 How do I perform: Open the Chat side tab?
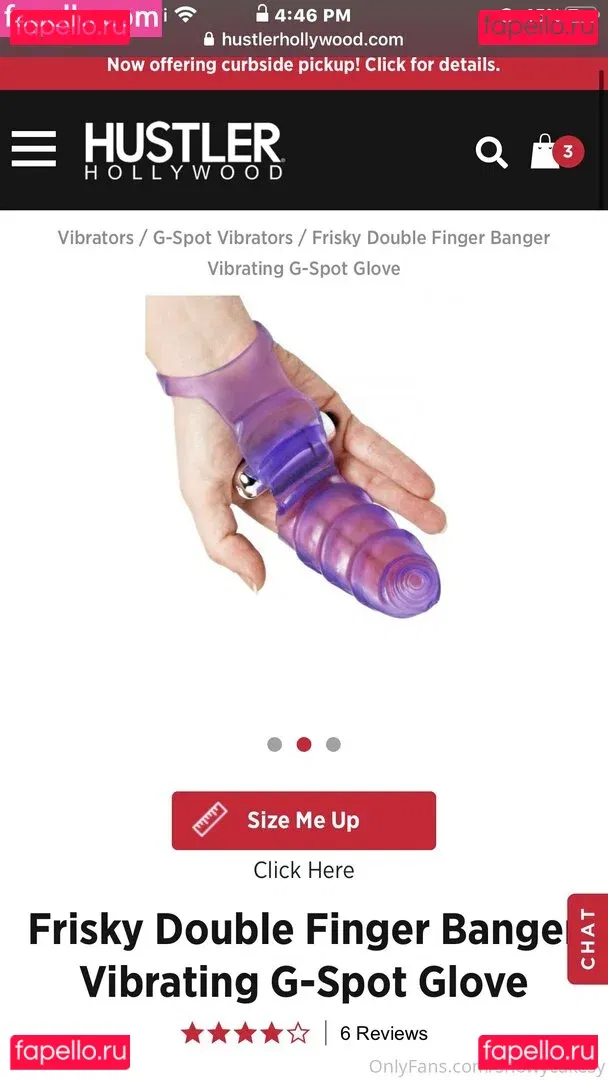point(587,939)
